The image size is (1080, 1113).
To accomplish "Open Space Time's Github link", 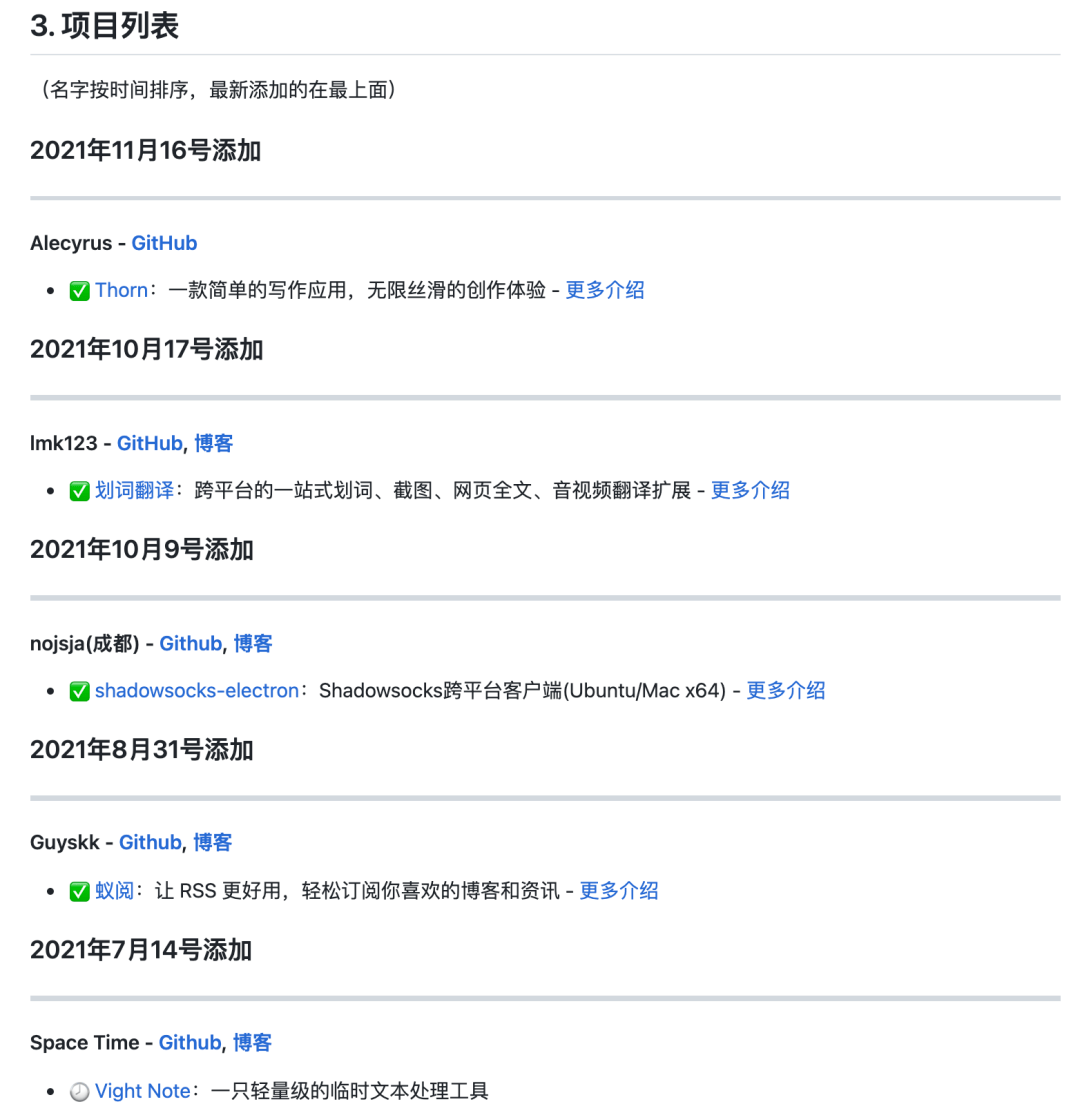I will [189, 1043].
